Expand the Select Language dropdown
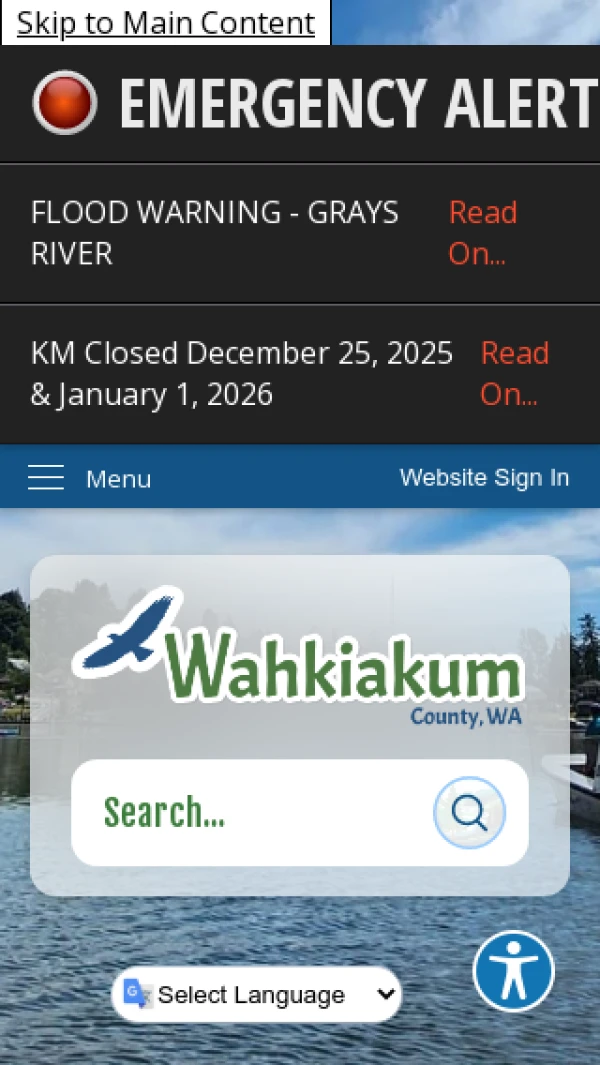The height and width of the screenshot is (1065, 600). [257, 994]
